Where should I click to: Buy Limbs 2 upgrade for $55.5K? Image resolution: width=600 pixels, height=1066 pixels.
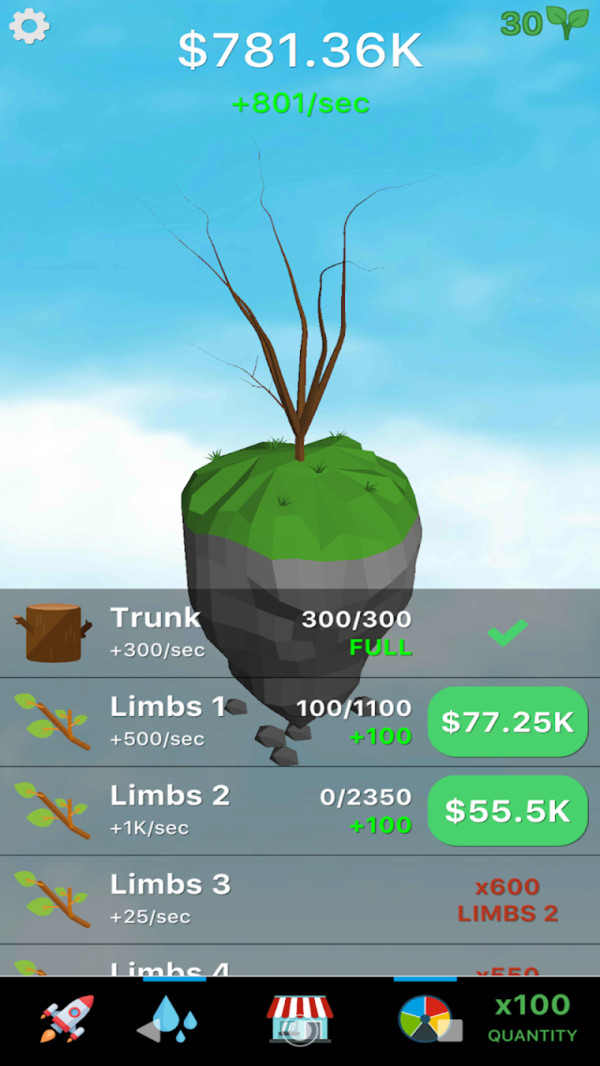tap(507, 810)
